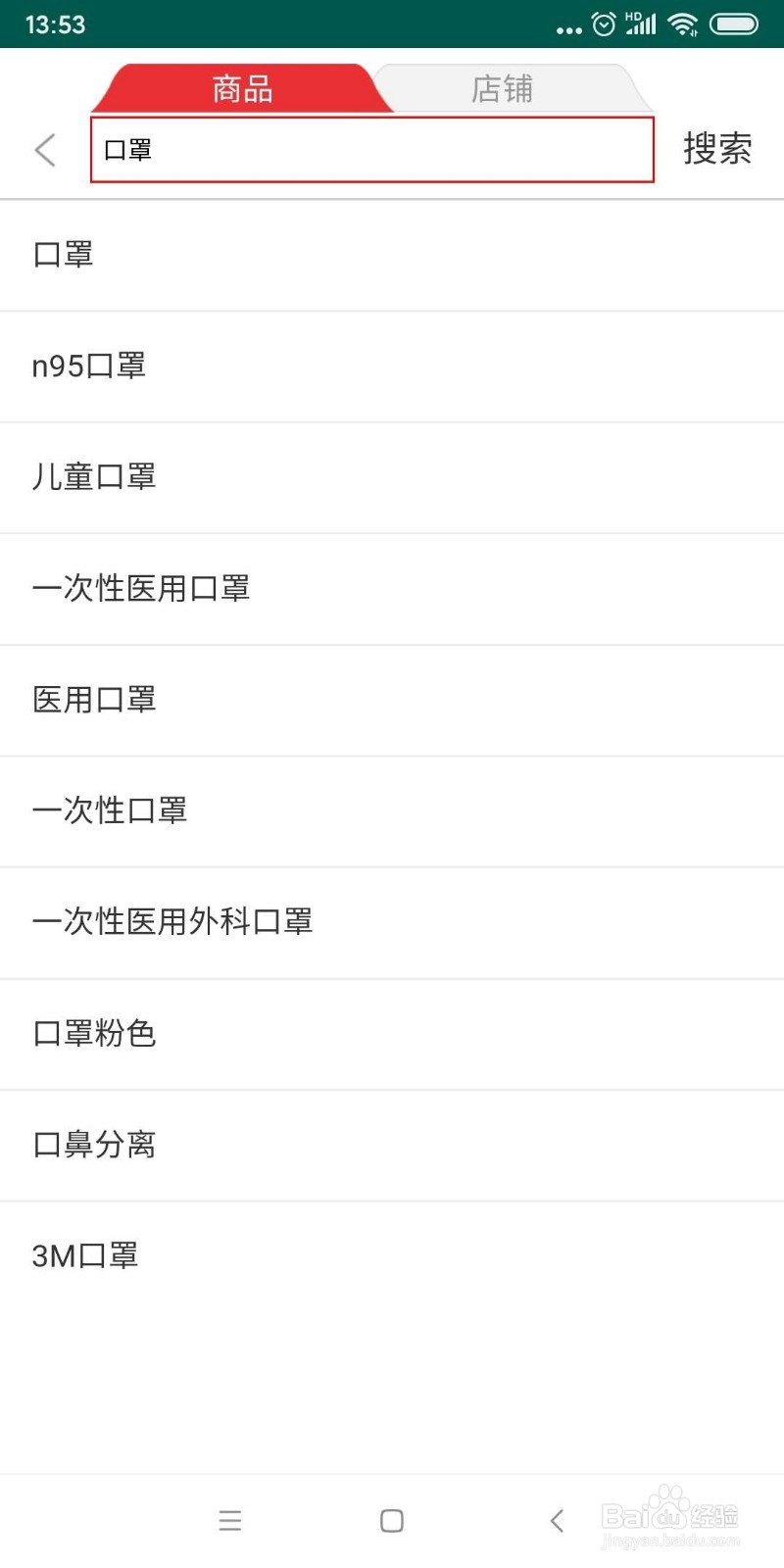This screenshot has height=1568, width=784.
Task: Select the 口罩粉色 suggestion
Action: [94, 1034]
